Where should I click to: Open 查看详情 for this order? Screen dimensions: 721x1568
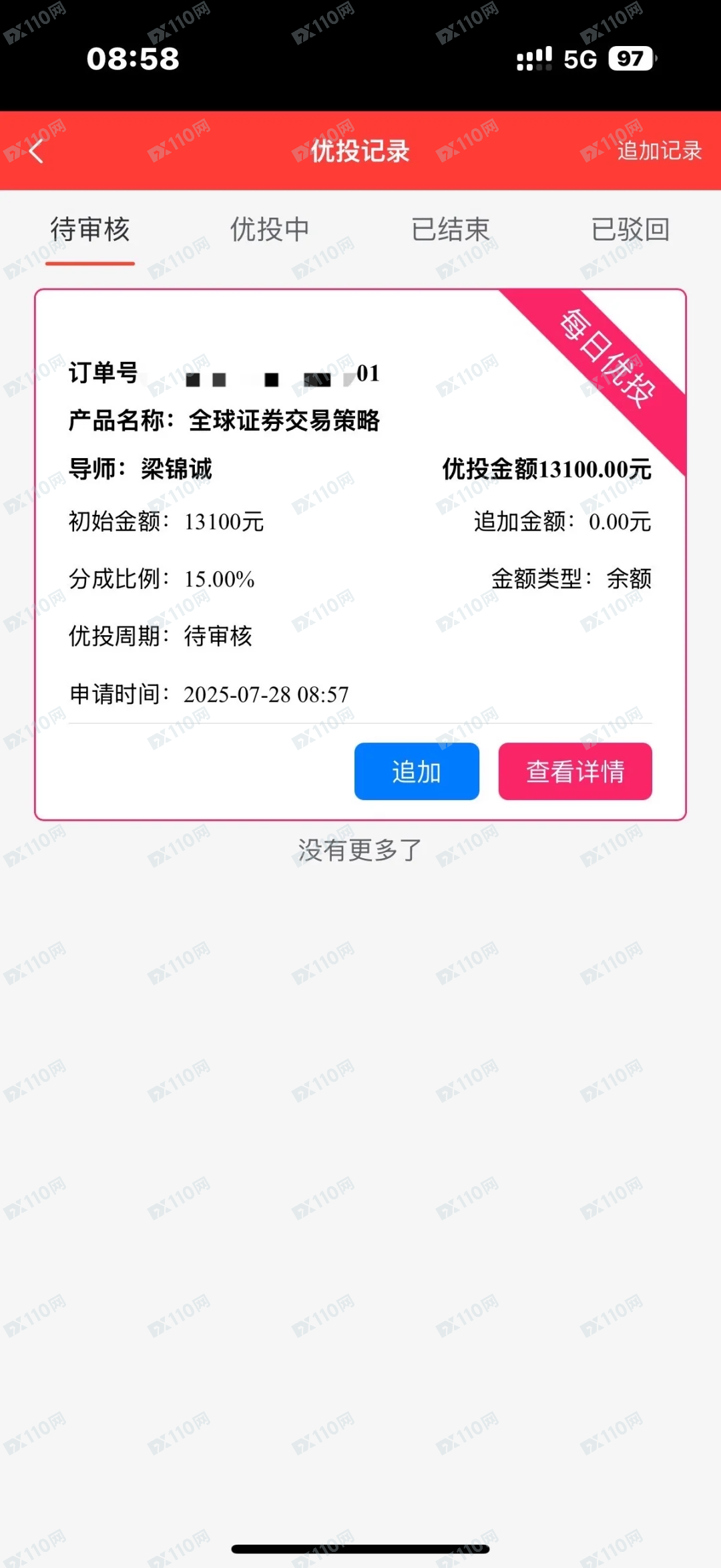coord(574,771)
